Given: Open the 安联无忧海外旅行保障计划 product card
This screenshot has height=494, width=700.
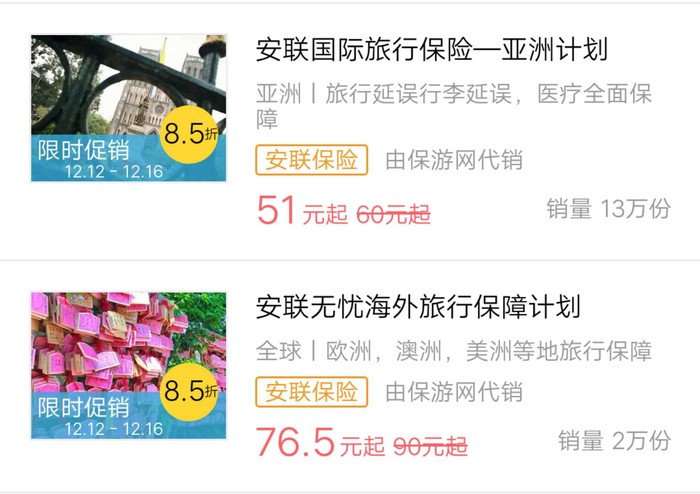Looking at the screenshot, I should [418, 305].
